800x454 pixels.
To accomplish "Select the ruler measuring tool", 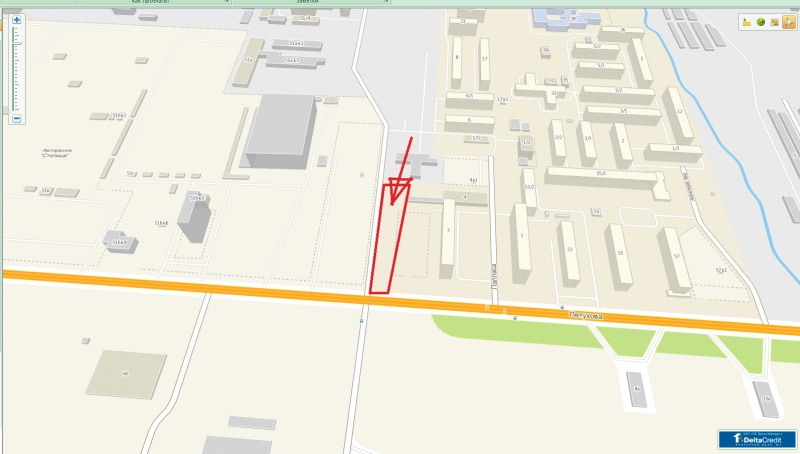I will tap(747, 22).
